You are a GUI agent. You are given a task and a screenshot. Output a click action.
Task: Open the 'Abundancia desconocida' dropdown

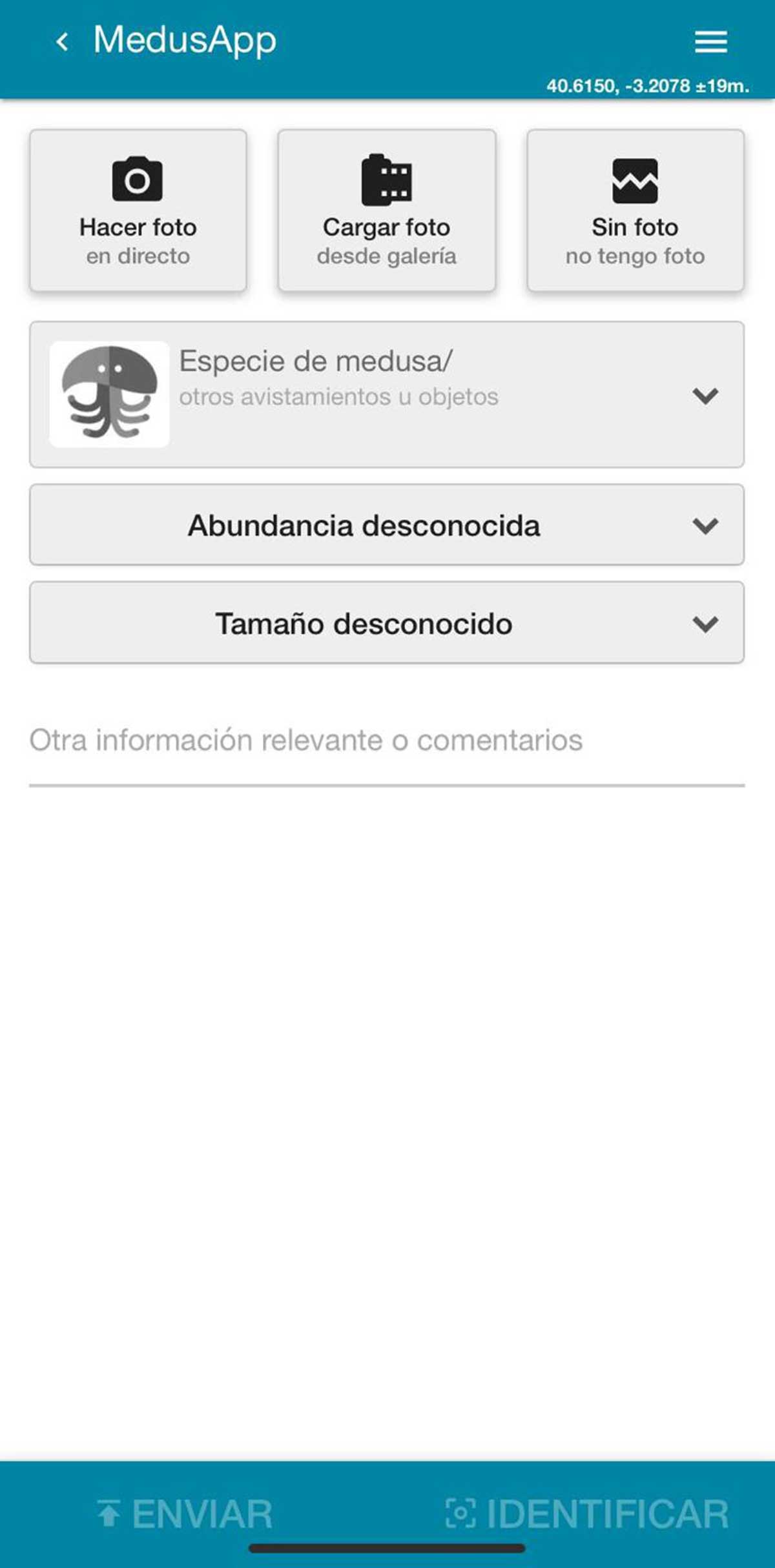tap(387, 525)
